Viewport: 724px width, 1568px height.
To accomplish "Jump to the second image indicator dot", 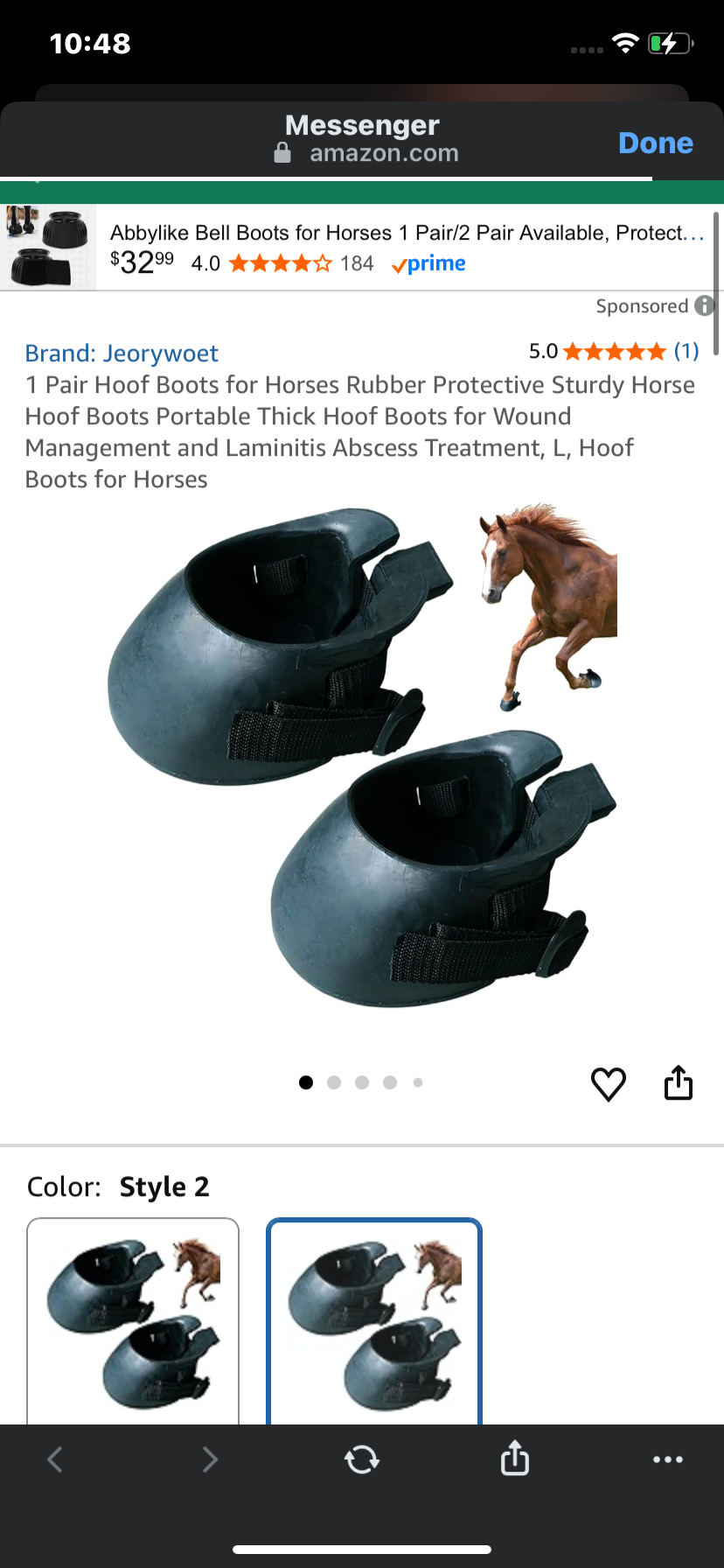I will click(334, 1082).
